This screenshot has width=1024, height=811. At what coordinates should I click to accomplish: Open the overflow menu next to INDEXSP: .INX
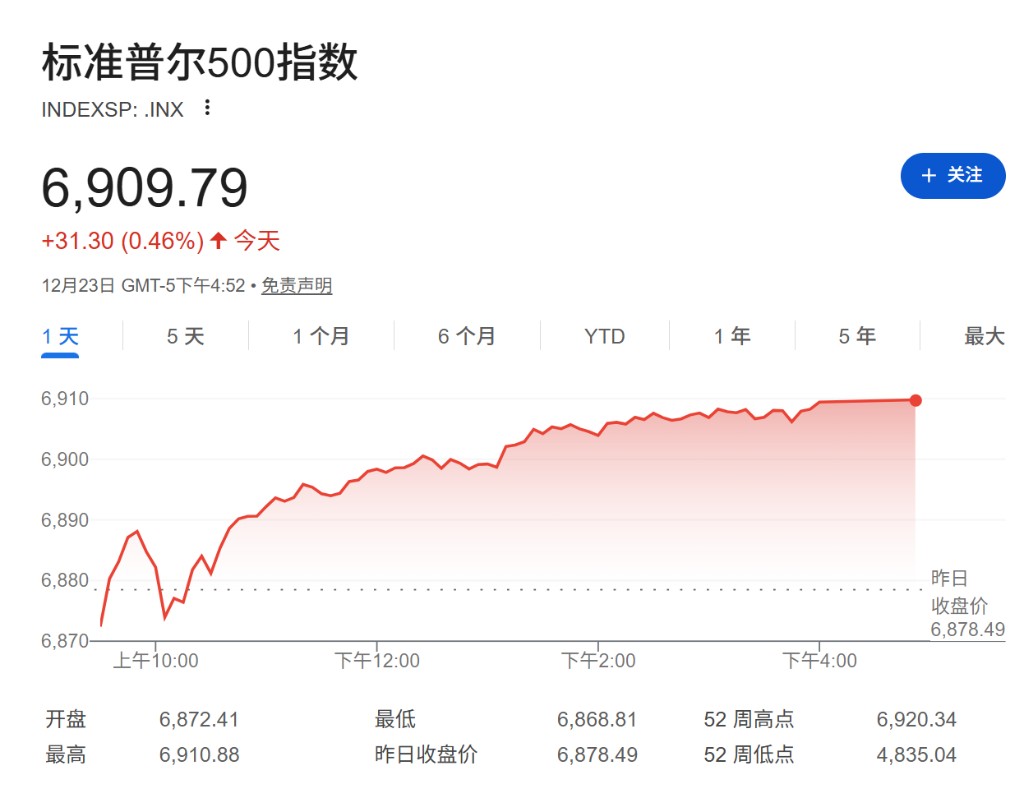[x=207, y=108]
